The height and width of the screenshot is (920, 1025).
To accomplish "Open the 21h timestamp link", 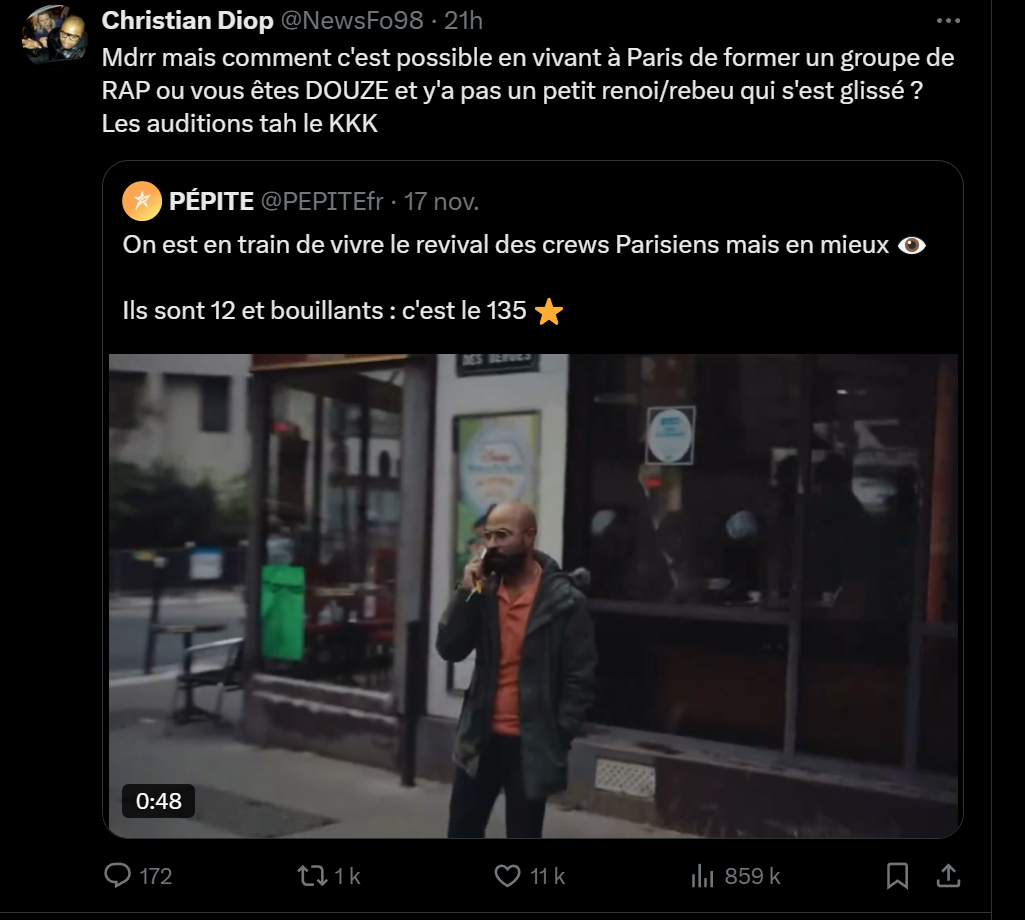I will pyautogui.click(x=463, y=20).
